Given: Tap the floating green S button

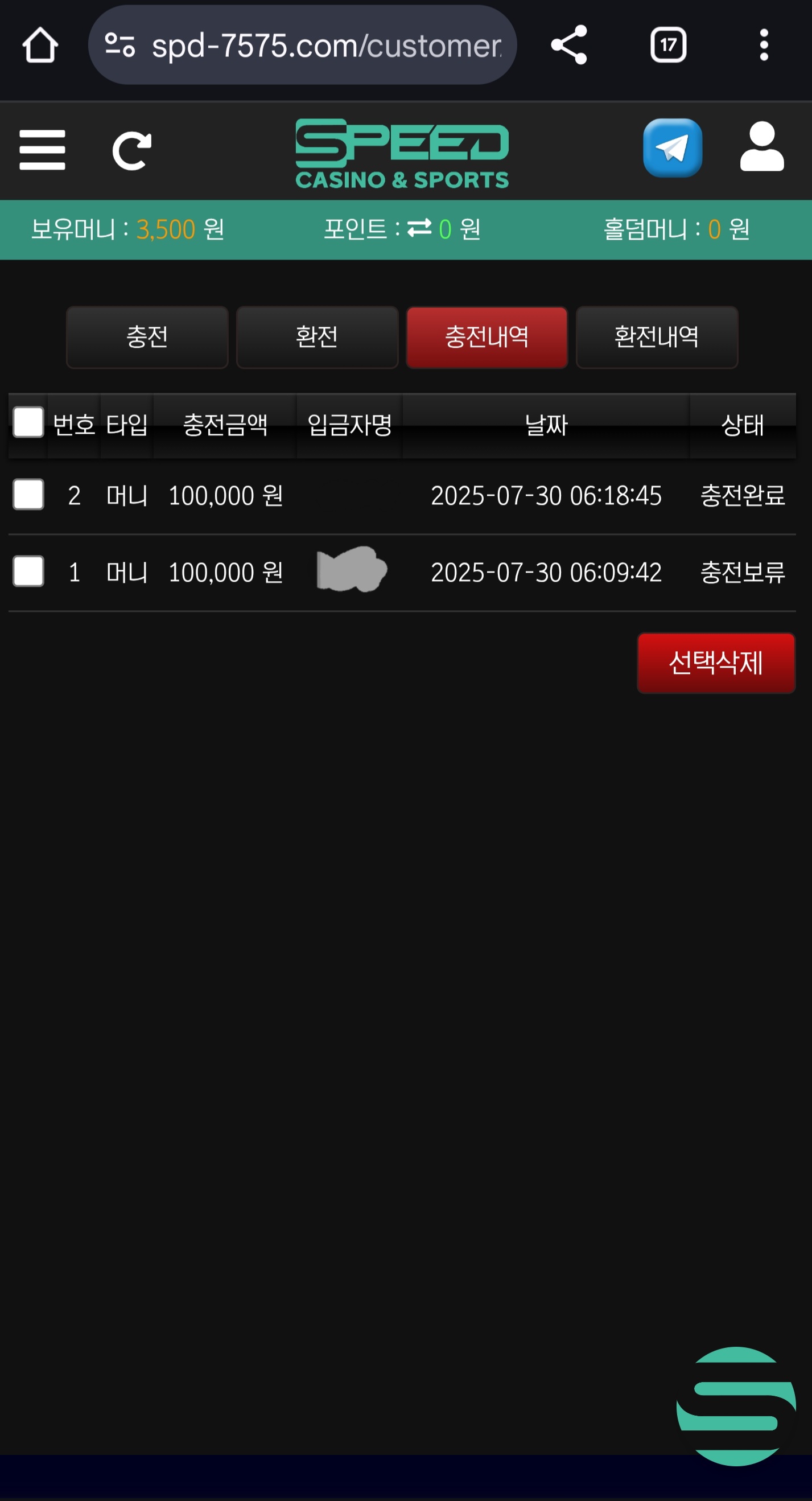Looking at the screenshot, I should click(736, 1405).
